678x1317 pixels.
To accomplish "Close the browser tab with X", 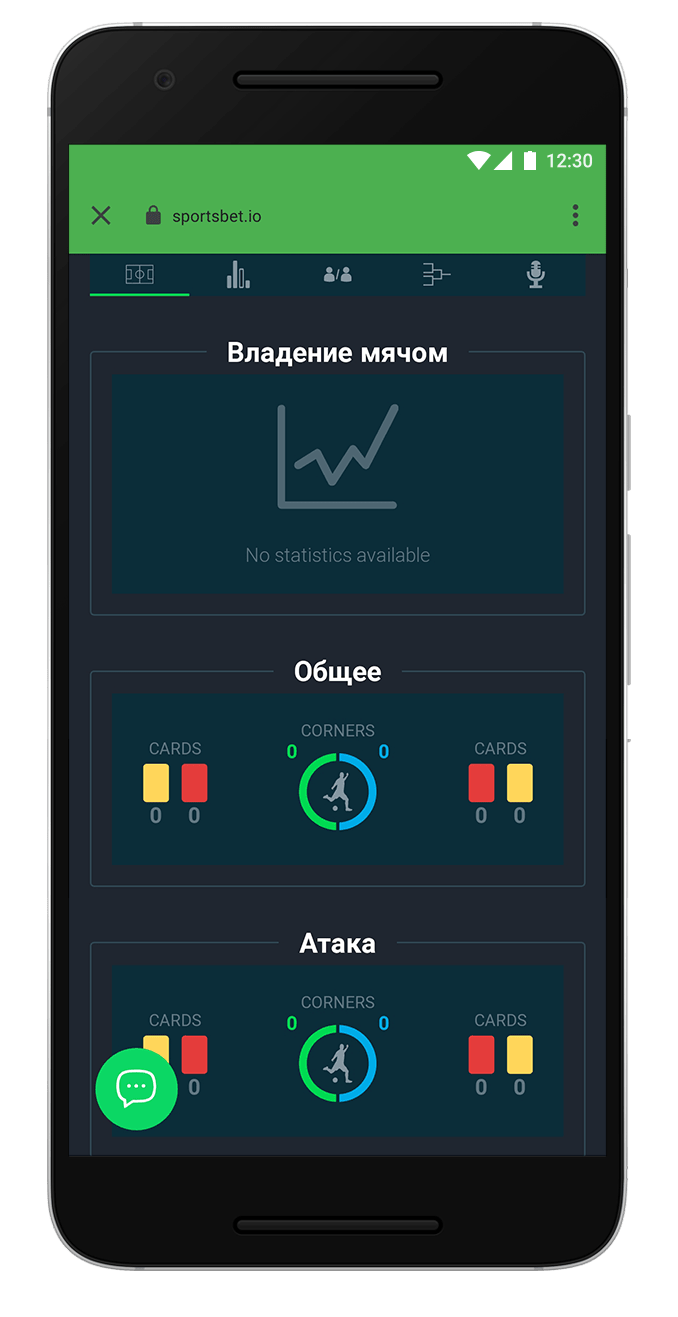I will click(101, 215).
